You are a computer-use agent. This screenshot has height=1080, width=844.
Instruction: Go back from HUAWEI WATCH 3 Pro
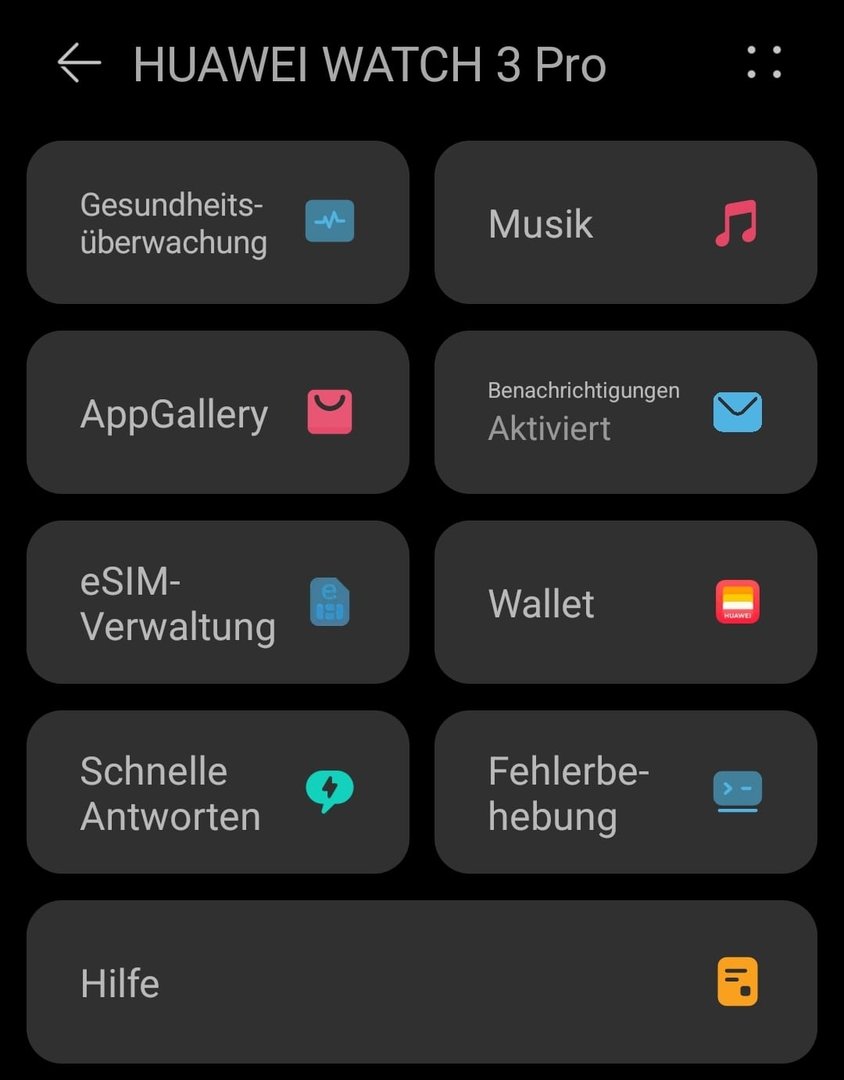tap(79, 64)
